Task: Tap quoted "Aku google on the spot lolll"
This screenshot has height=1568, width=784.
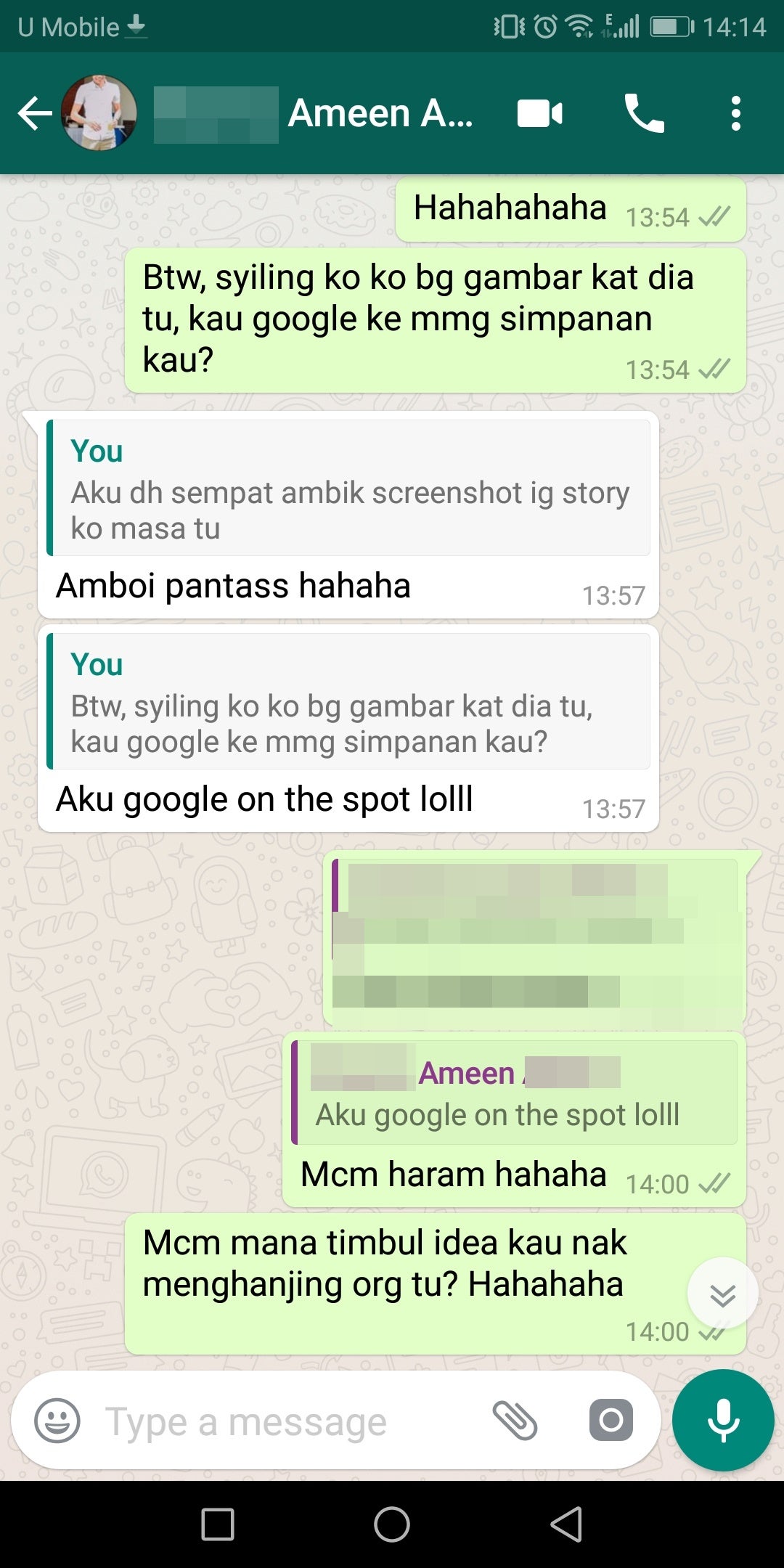Action: coord(514,1093)
